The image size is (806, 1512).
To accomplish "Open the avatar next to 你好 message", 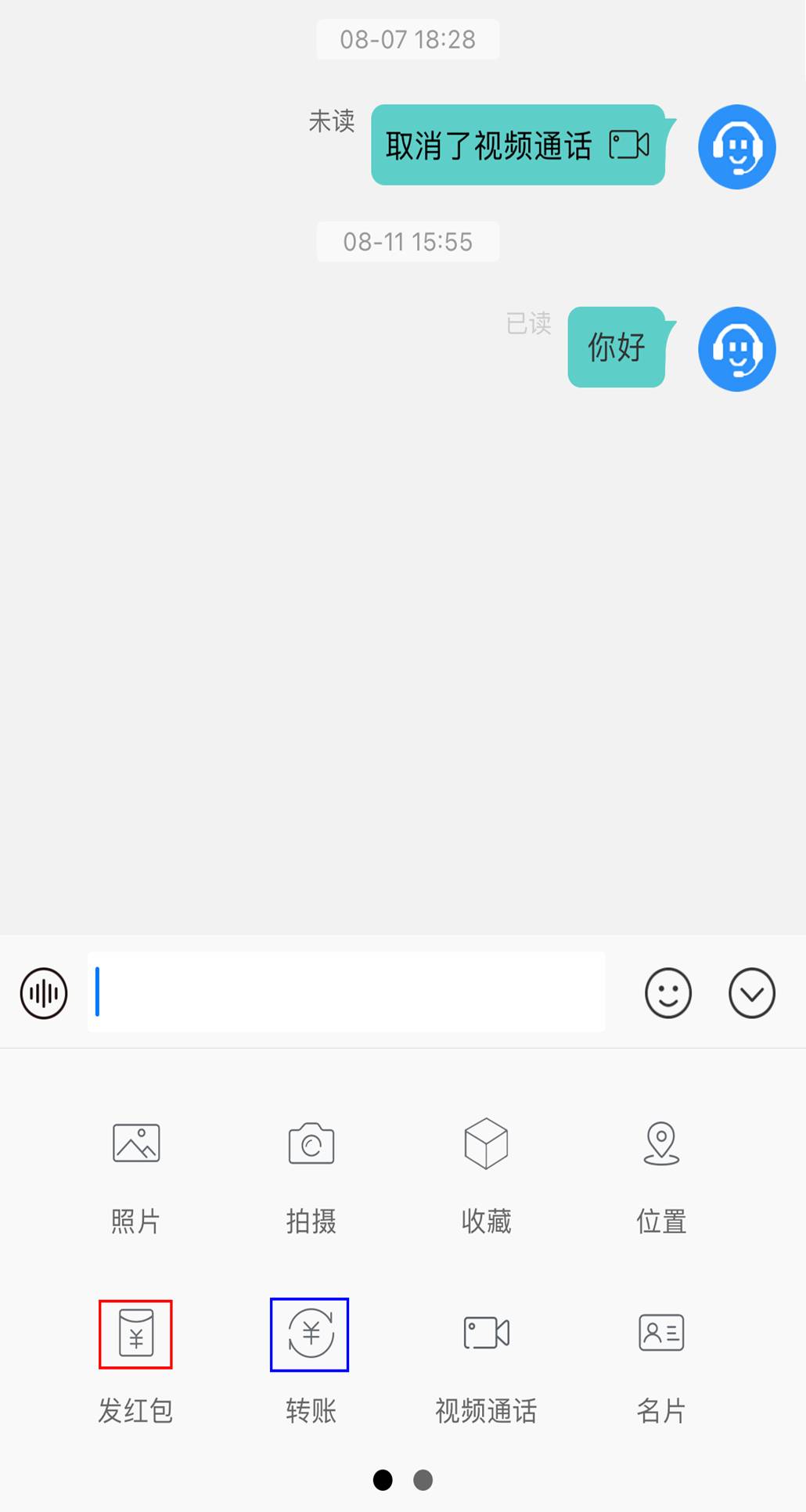I will click(x=736, y=349).
